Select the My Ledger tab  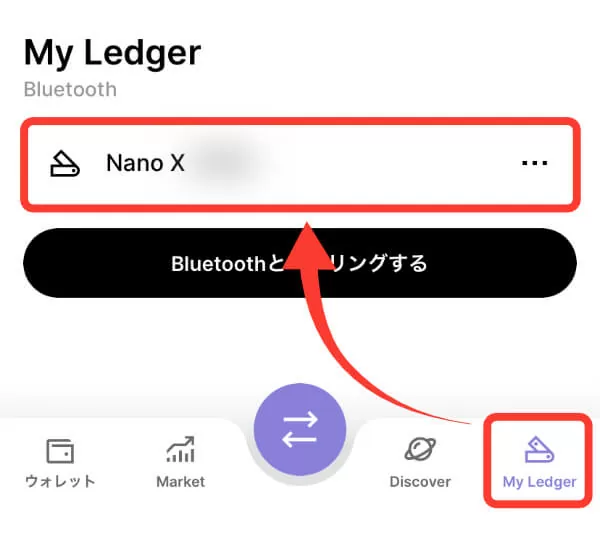click(x=539, y=463)
